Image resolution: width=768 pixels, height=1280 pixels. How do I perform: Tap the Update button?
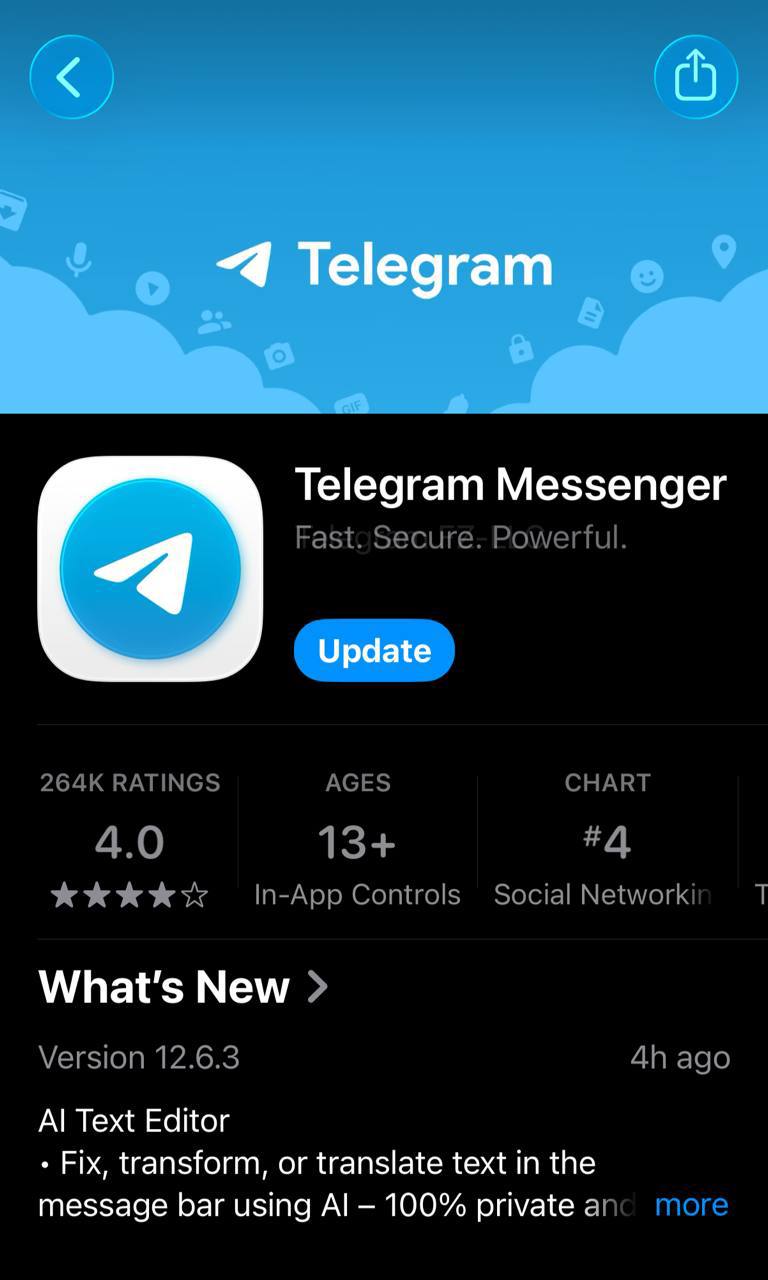point(374,651)
